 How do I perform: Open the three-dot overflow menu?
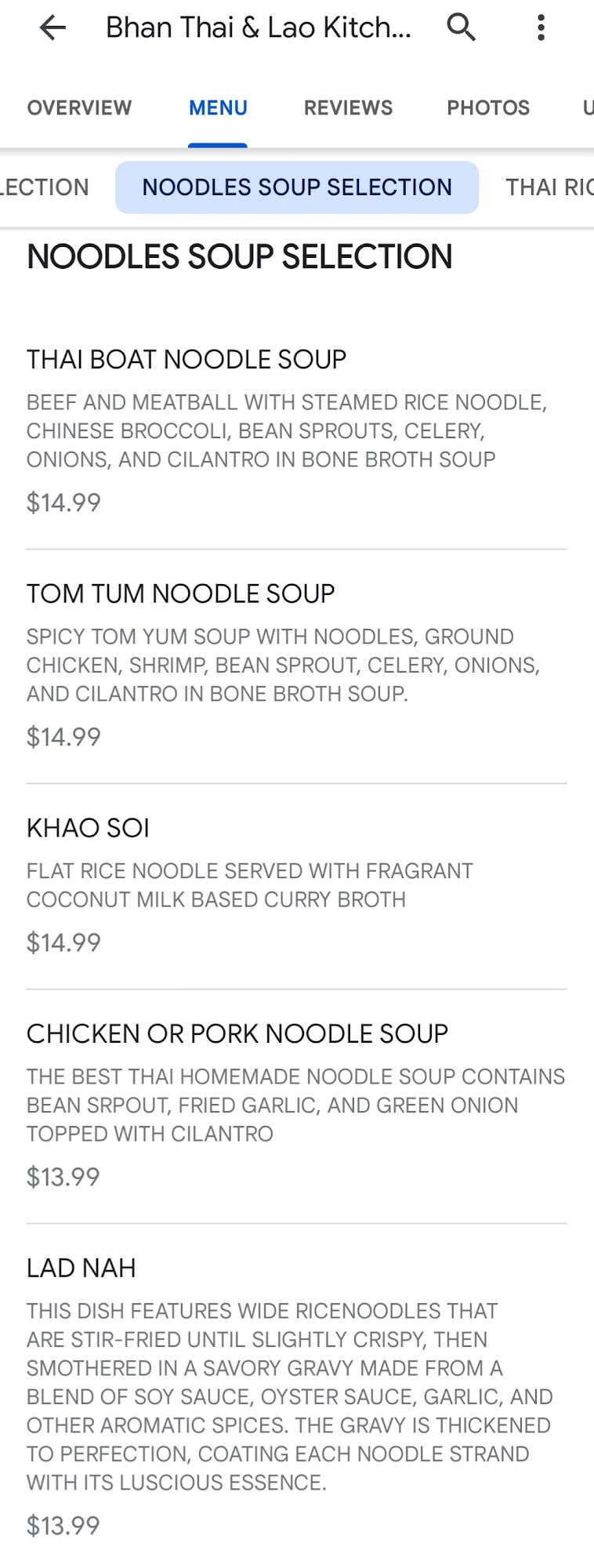point(541,28)
